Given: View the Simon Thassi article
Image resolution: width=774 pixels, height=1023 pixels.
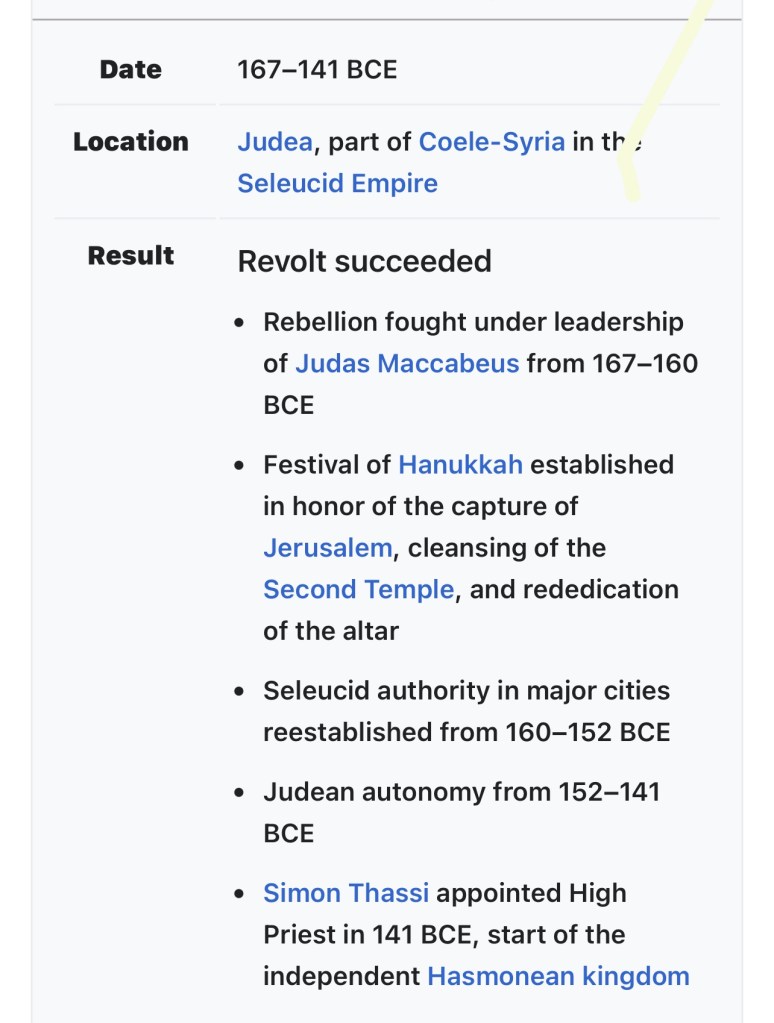Looking at the screenshot, I should (x=346, y=893).
